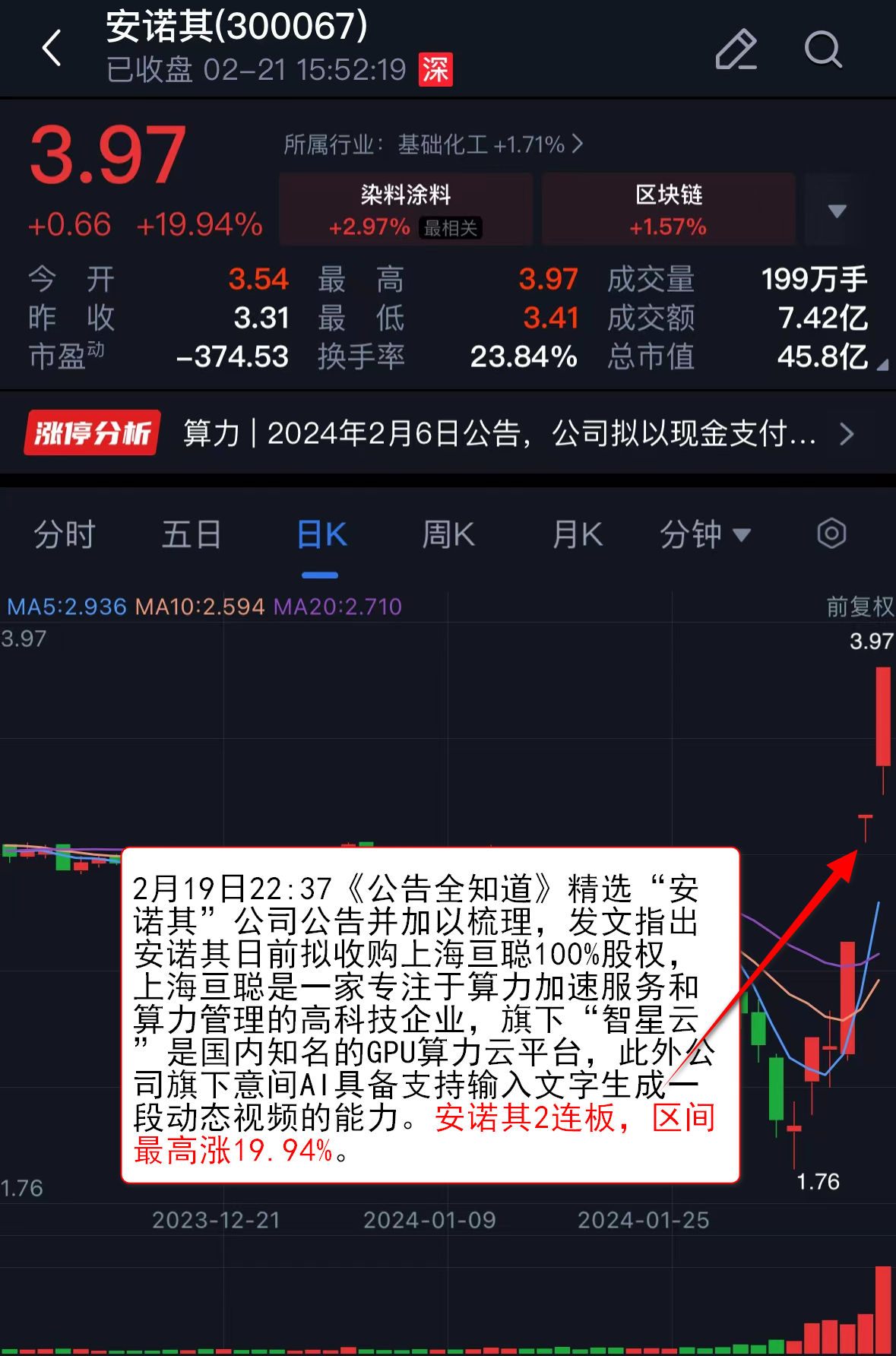Expand more related sectors dropdown arrow

click(x=837, y=211)
